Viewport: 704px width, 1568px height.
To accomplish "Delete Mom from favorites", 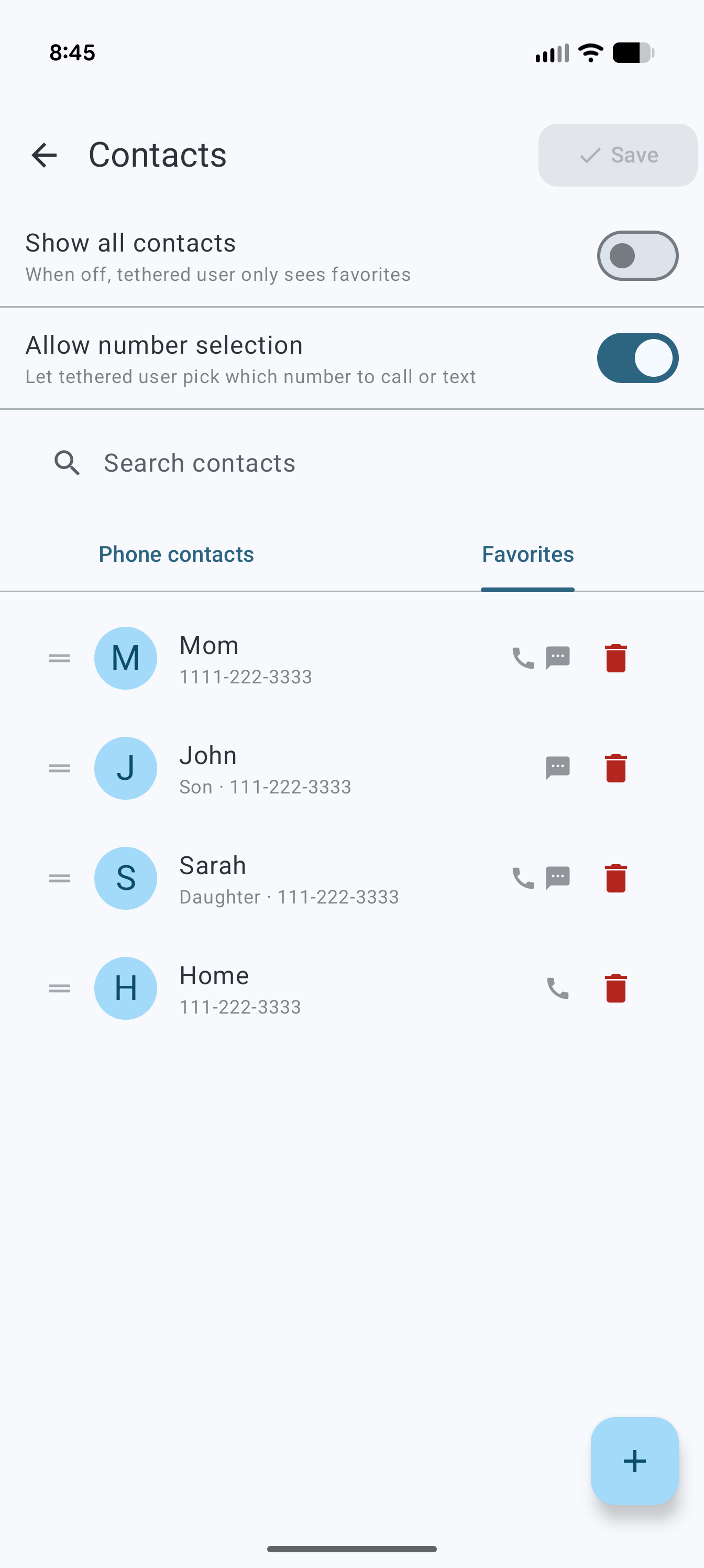I will 617,658.
